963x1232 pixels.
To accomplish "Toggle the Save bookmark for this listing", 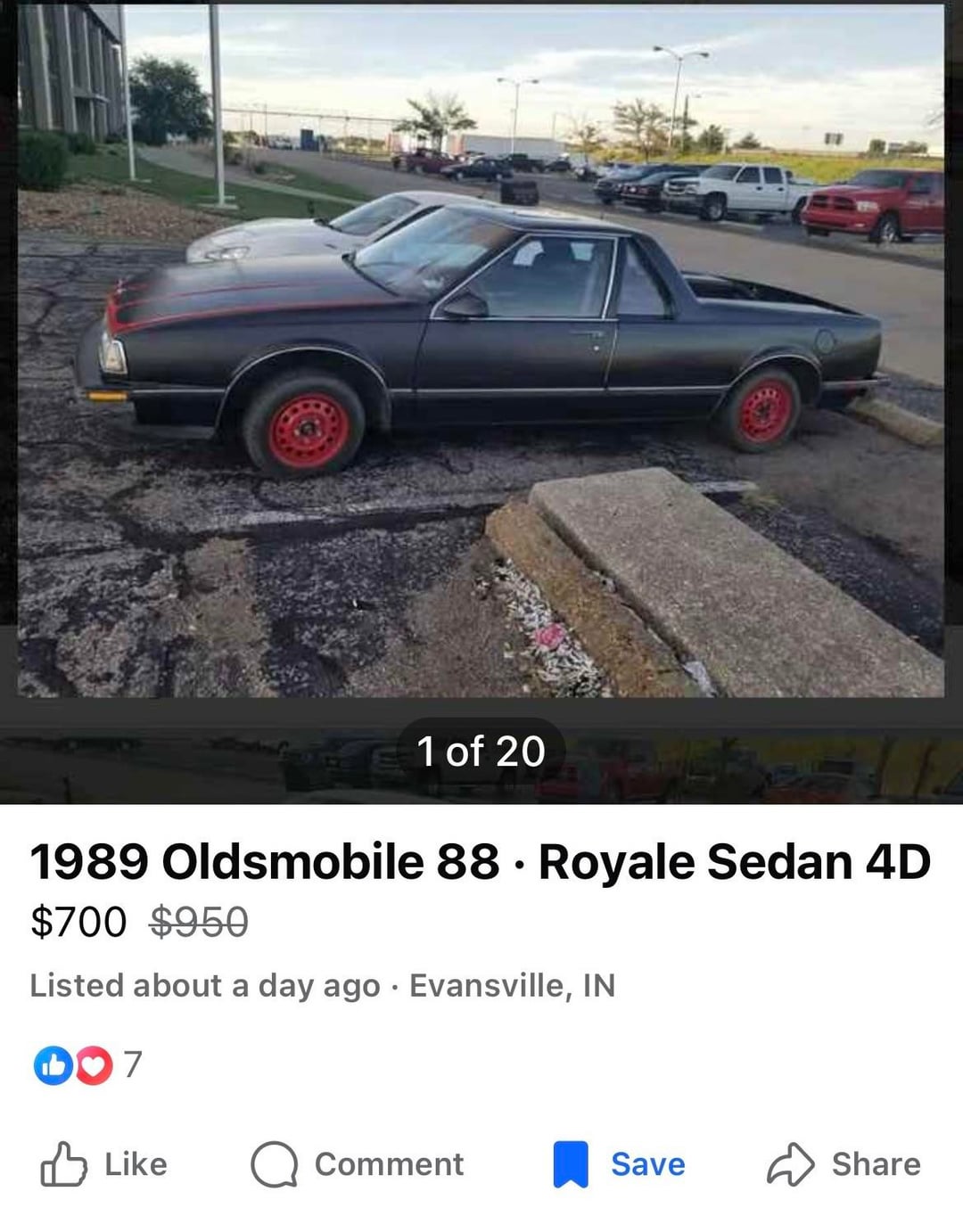I will (x=620, y=1164).
